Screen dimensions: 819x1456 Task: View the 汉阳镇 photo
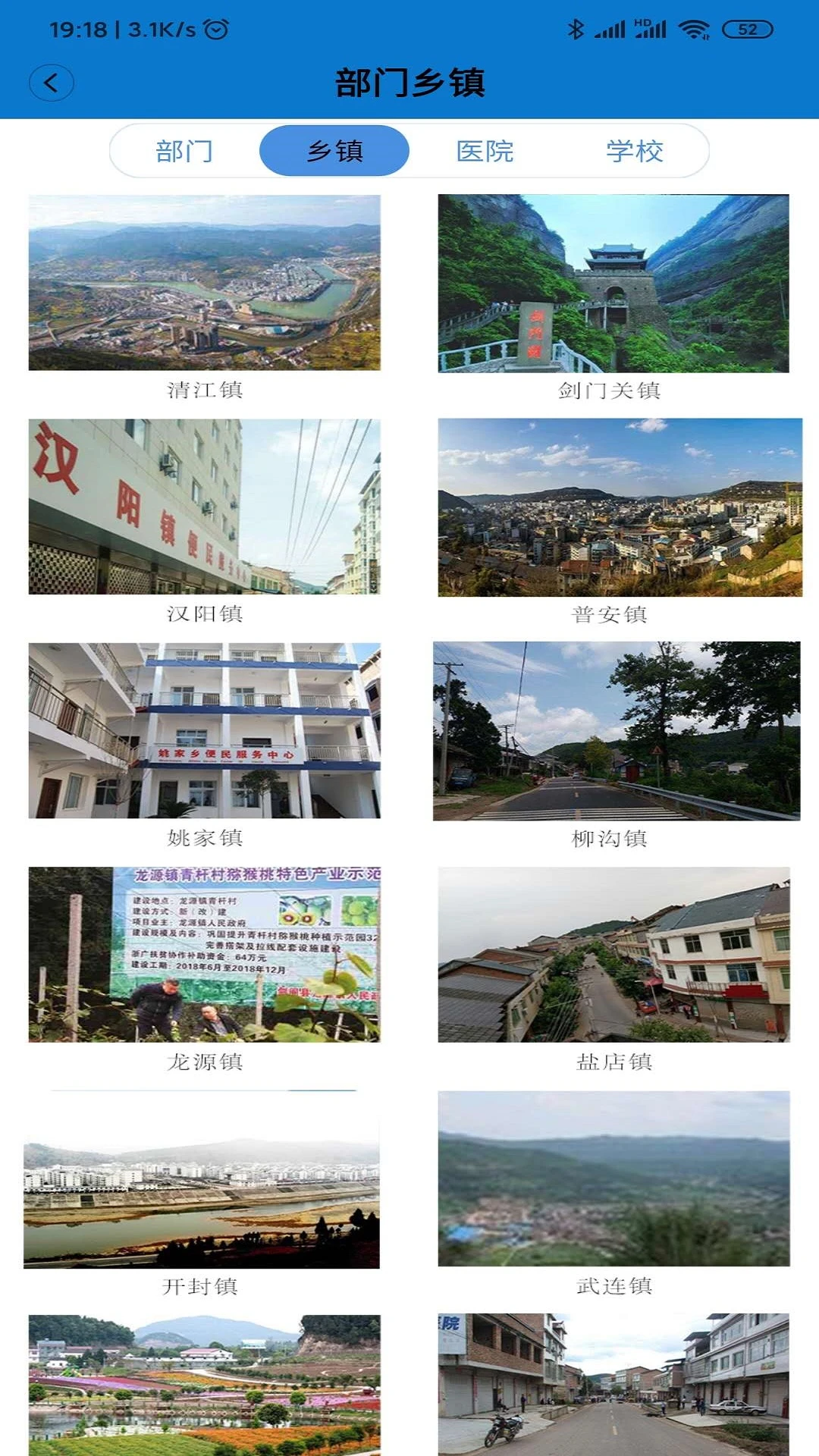pyautogui.click(x=205, y=508)
